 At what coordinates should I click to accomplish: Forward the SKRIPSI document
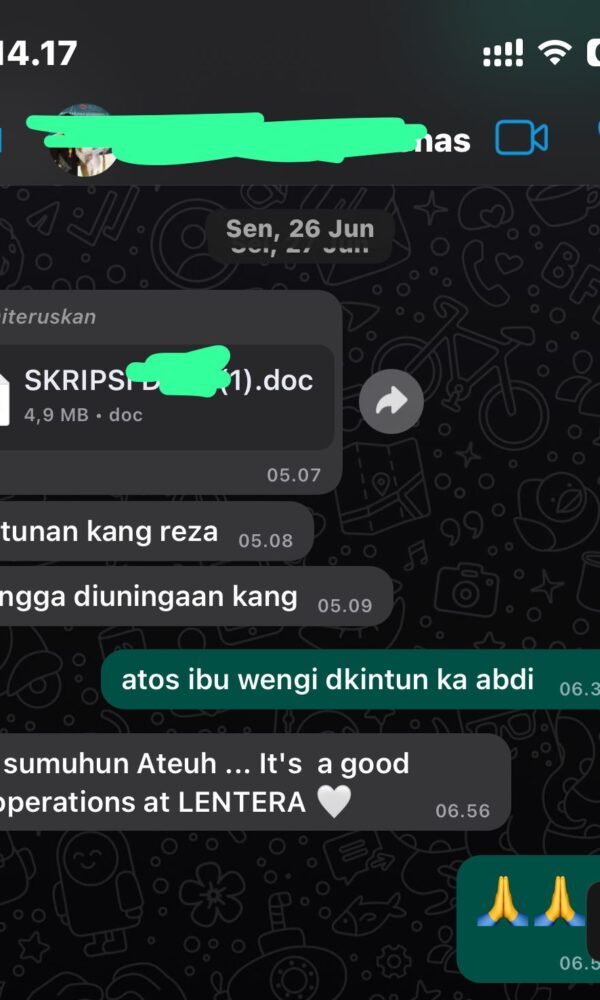(x=391, y=401)
